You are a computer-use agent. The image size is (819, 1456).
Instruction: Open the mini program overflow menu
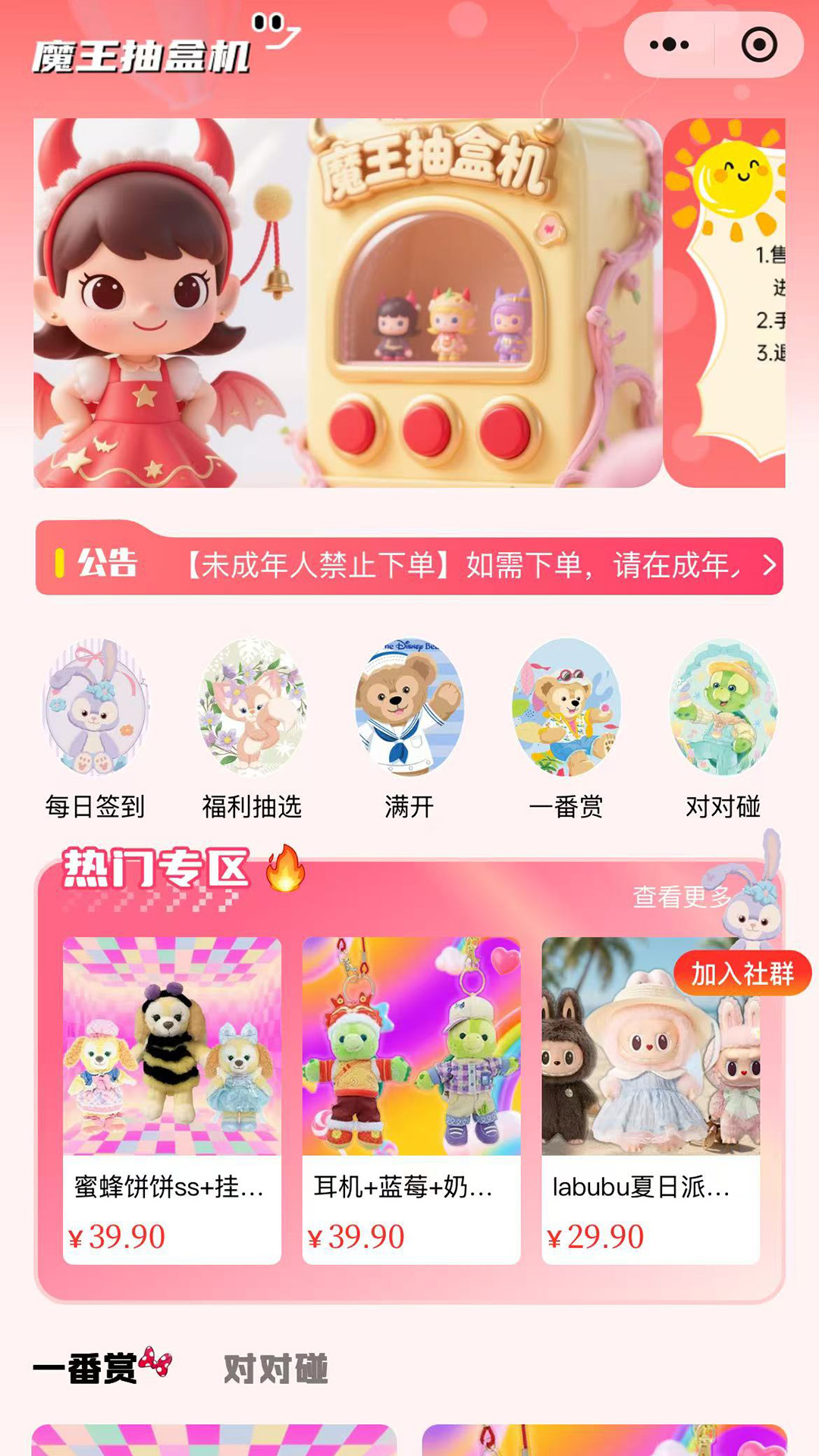point(670,45)
